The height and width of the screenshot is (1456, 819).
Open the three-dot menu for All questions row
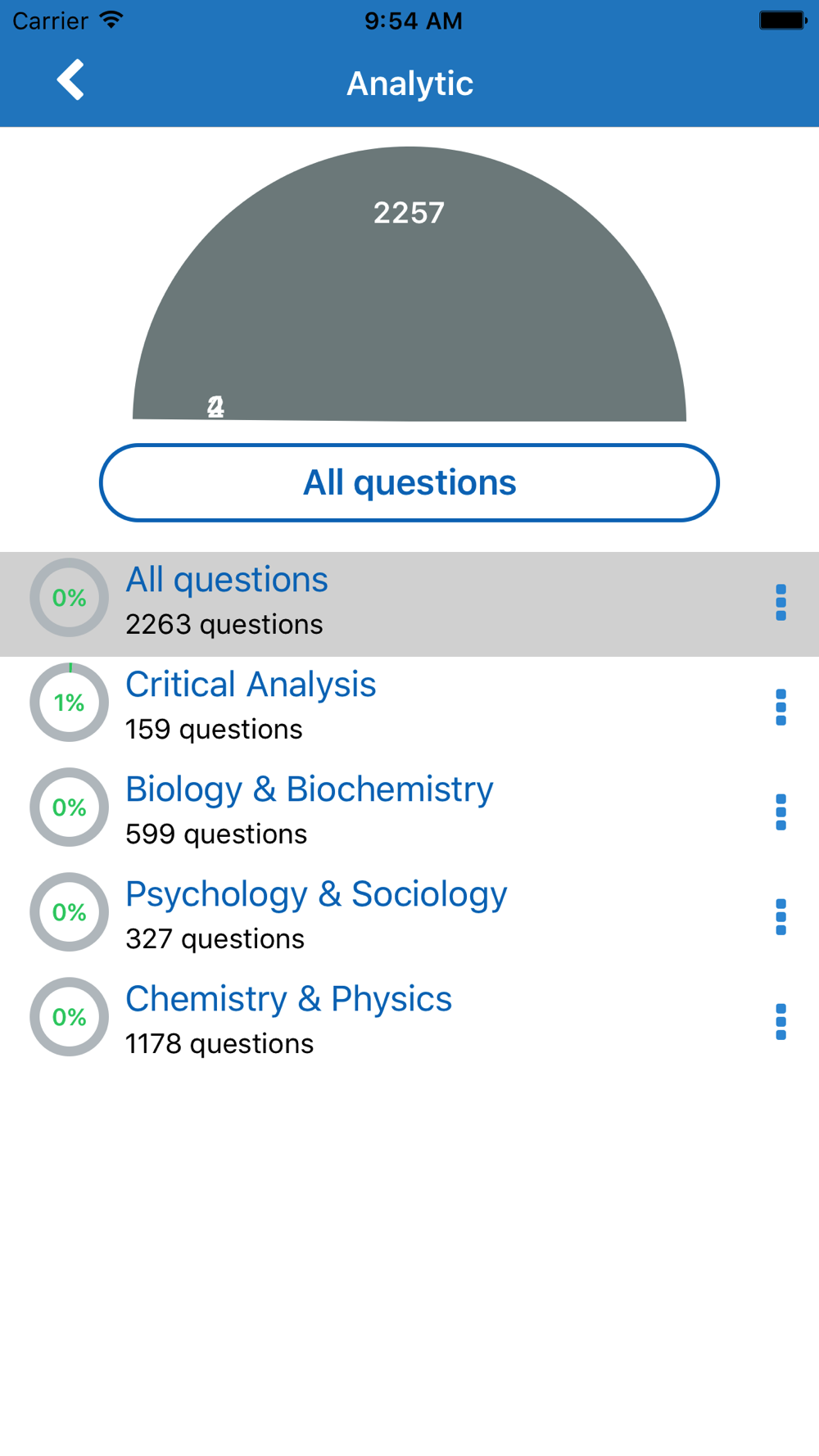pyautogui.click(x=781, y=603)
